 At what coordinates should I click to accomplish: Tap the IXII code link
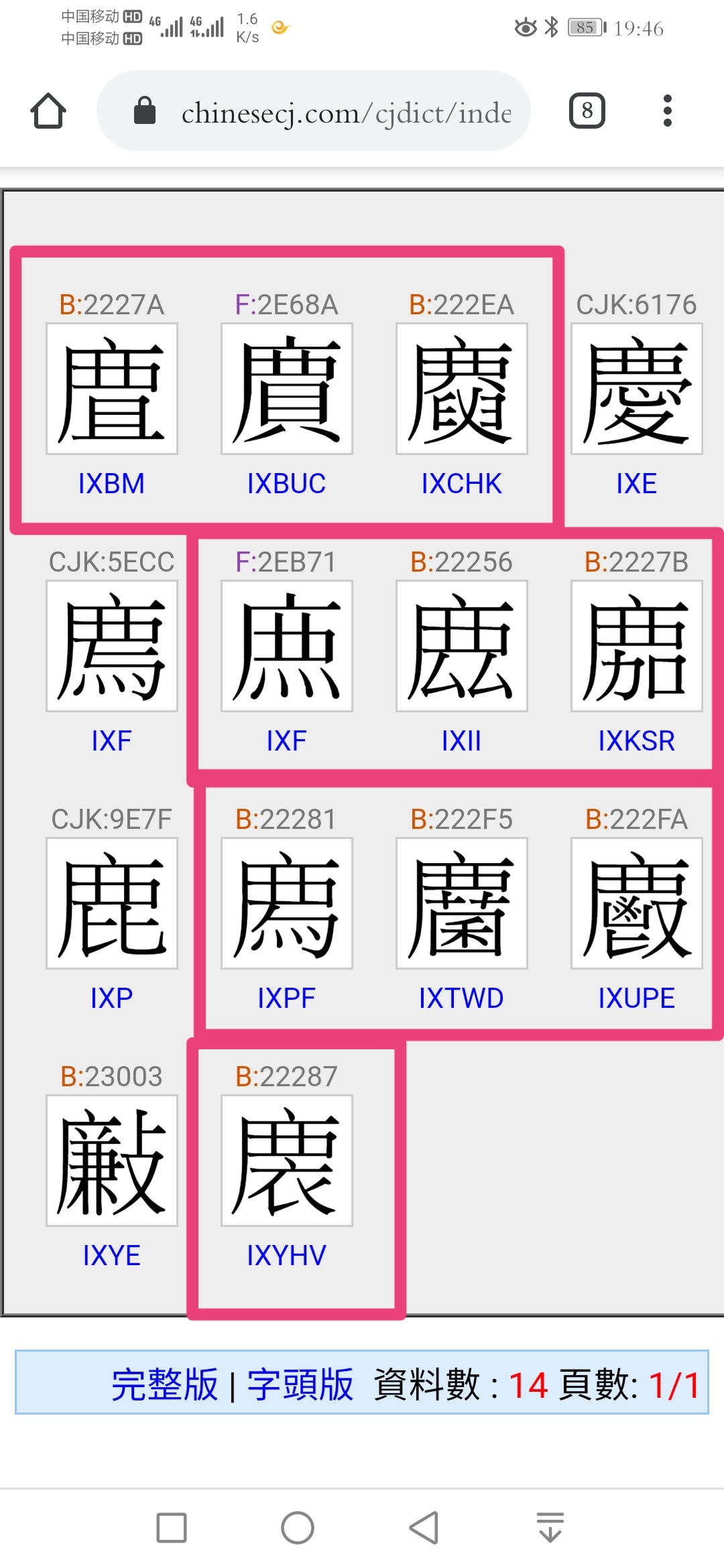461,741
